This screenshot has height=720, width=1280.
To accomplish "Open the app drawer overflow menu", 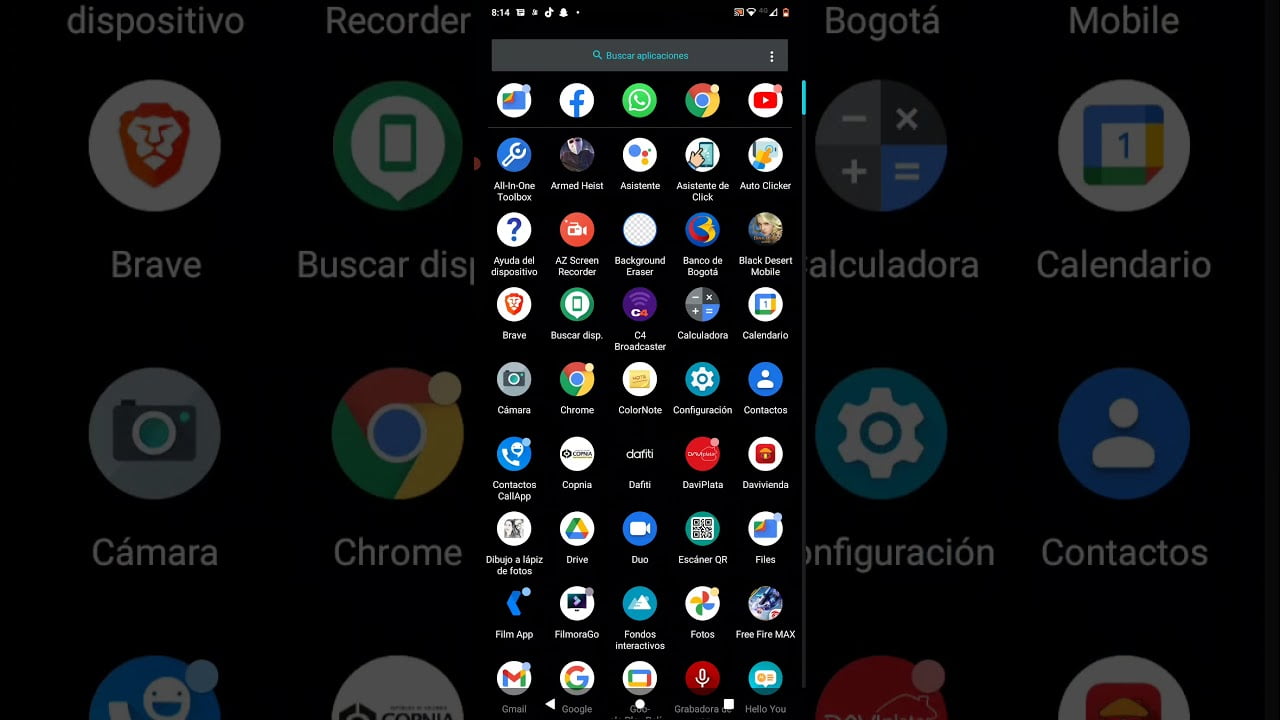I will point(772,56).
